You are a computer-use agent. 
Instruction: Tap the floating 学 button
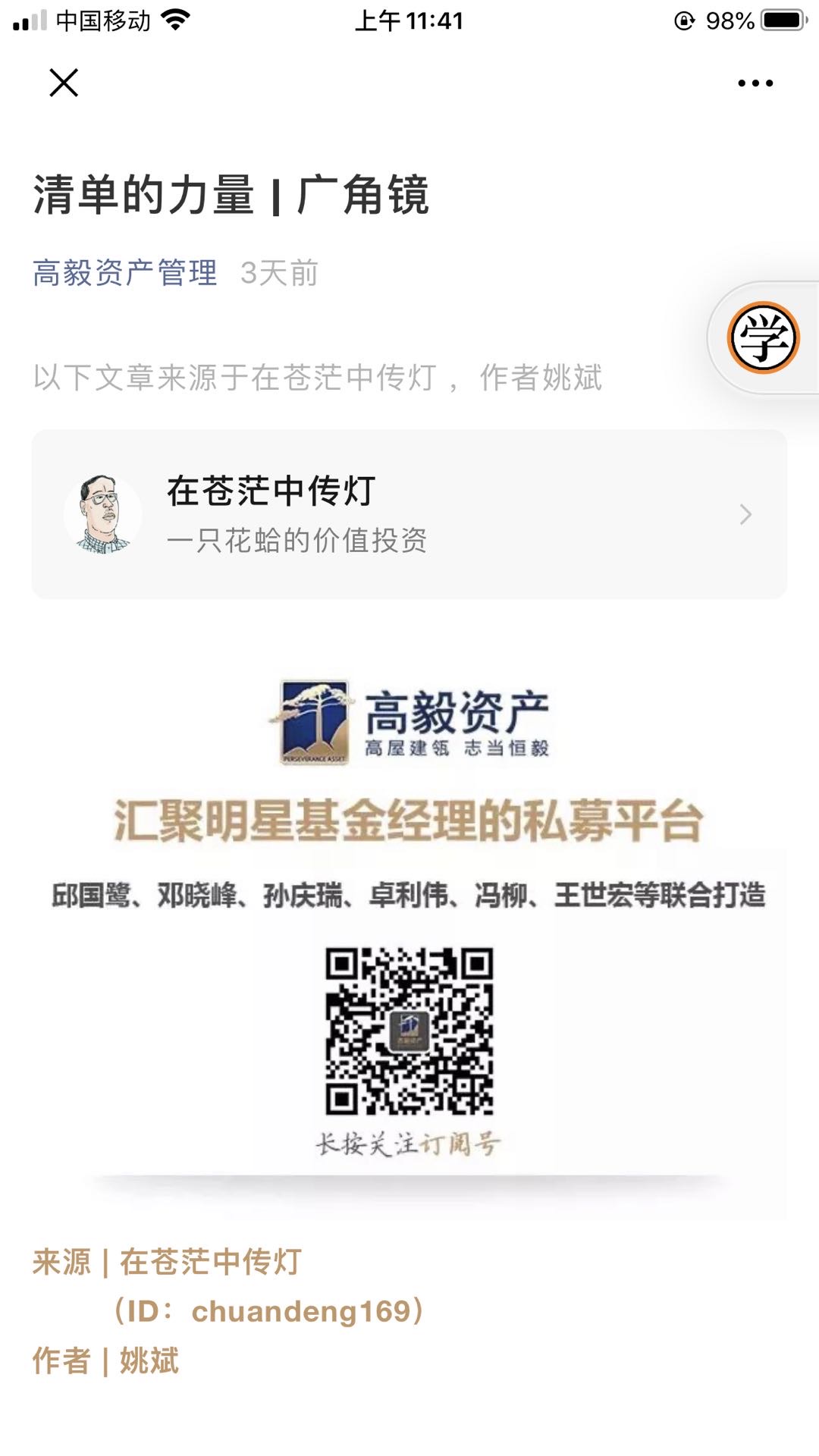pyautogui.click(x=763, y=338)
